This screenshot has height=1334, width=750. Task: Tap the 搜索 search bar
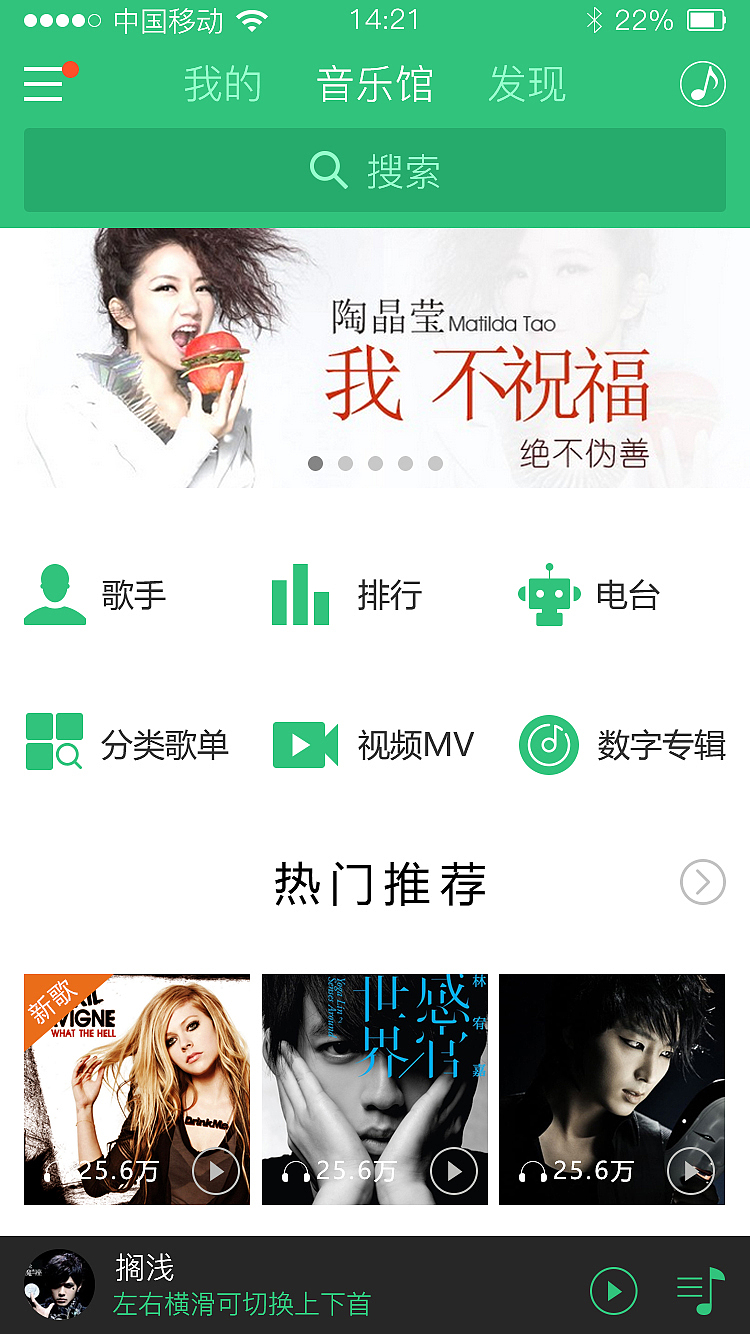375,171
